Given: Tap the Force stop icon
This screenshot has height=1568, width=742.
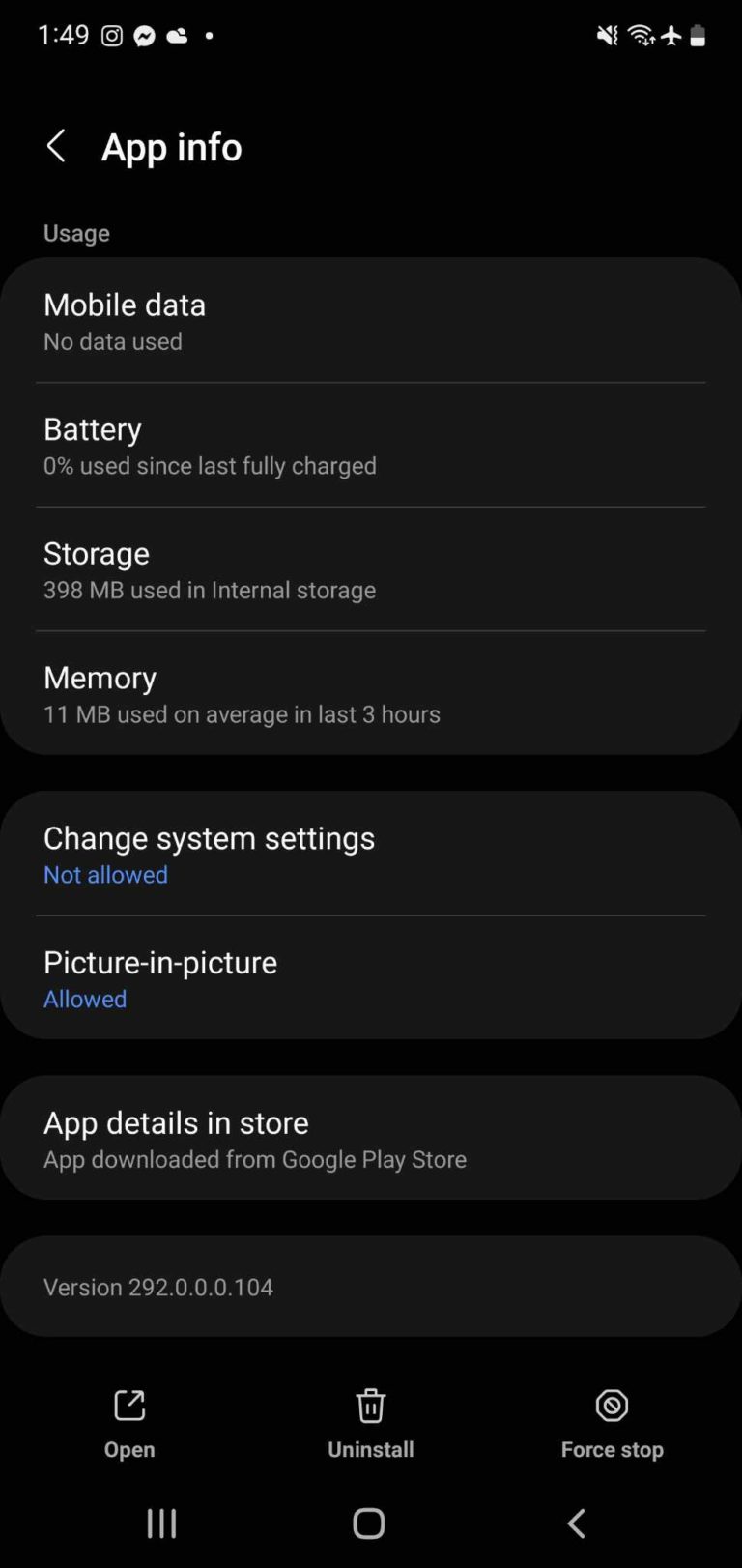Looking at the screenshot, I should [x=612, y=1407].
